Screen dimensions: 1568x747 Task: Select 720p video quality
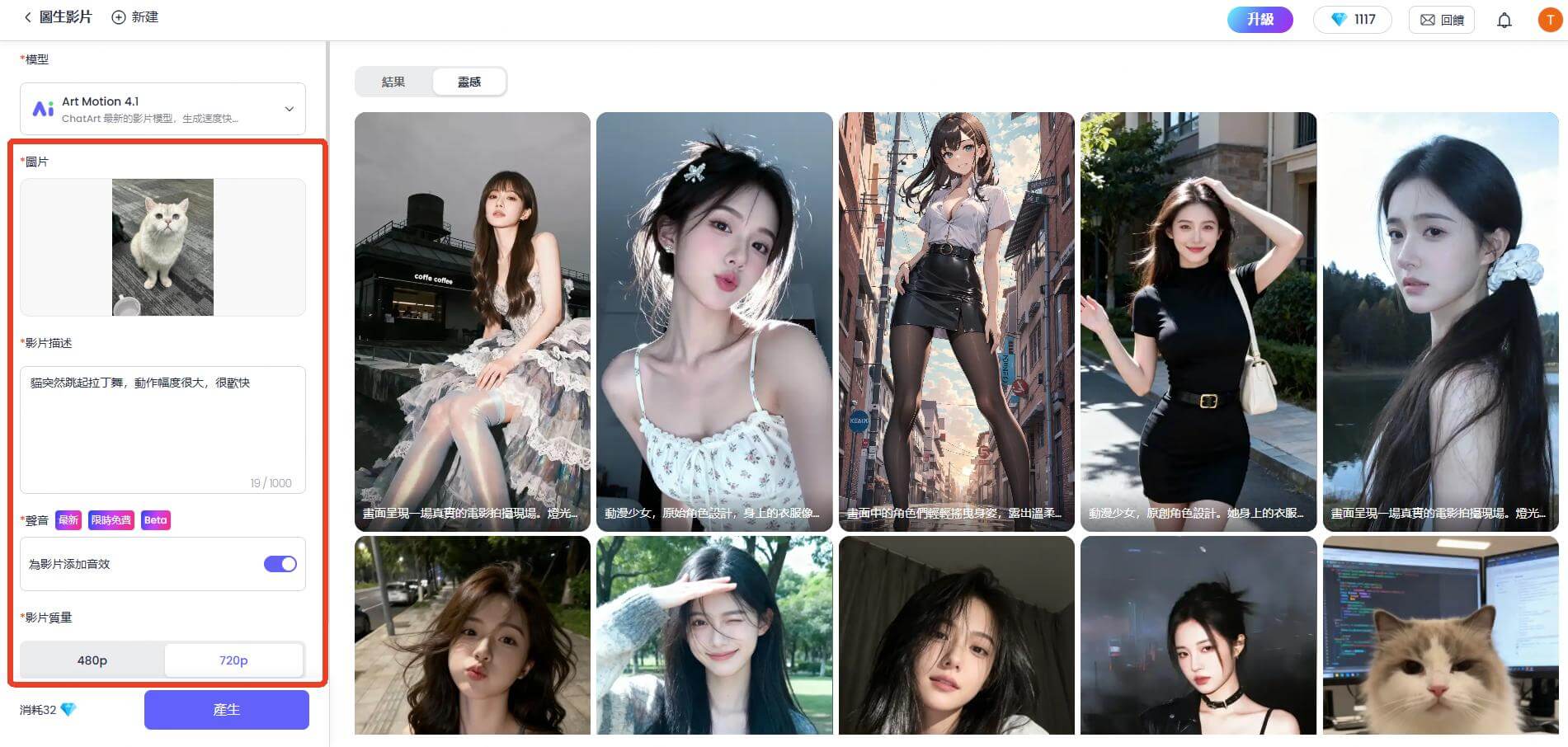point(233,660)
